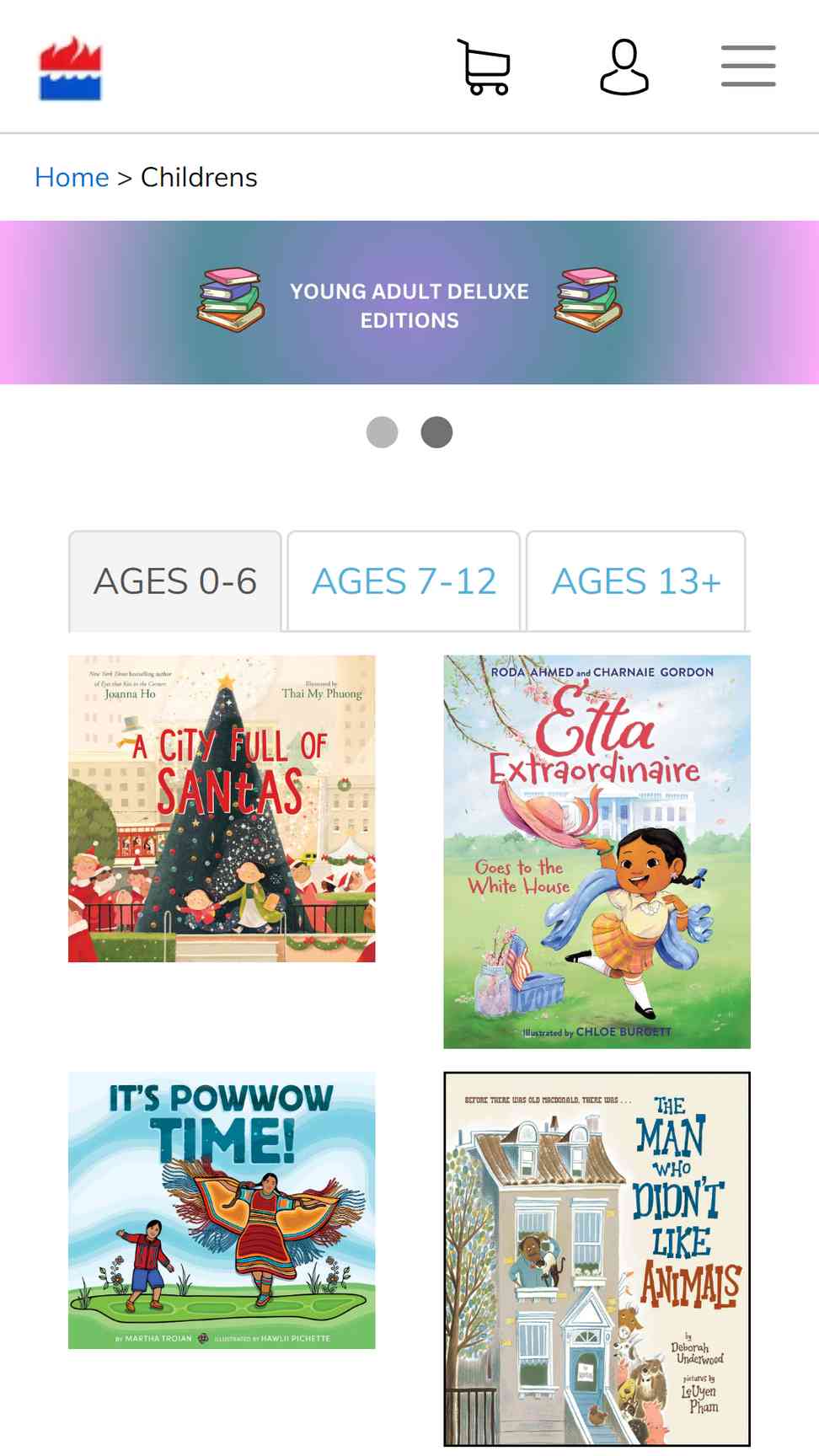Viewport: 819px width, 1456px height.
Task: Switch to the Ages 0-6 tab
Action: pyautogui.click(x=175, y=581)
